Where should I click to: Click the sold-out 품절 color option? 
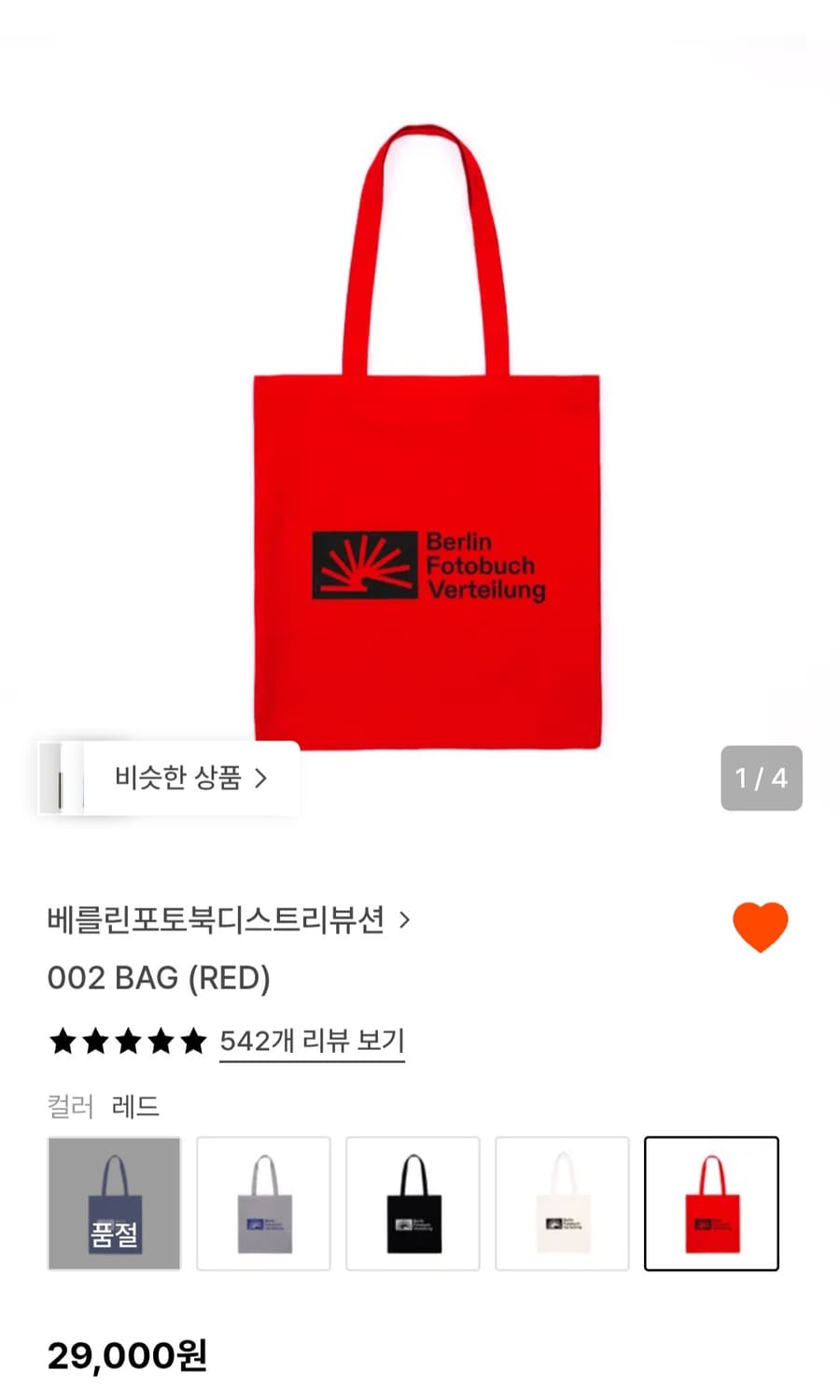[x=114, y=1203]
